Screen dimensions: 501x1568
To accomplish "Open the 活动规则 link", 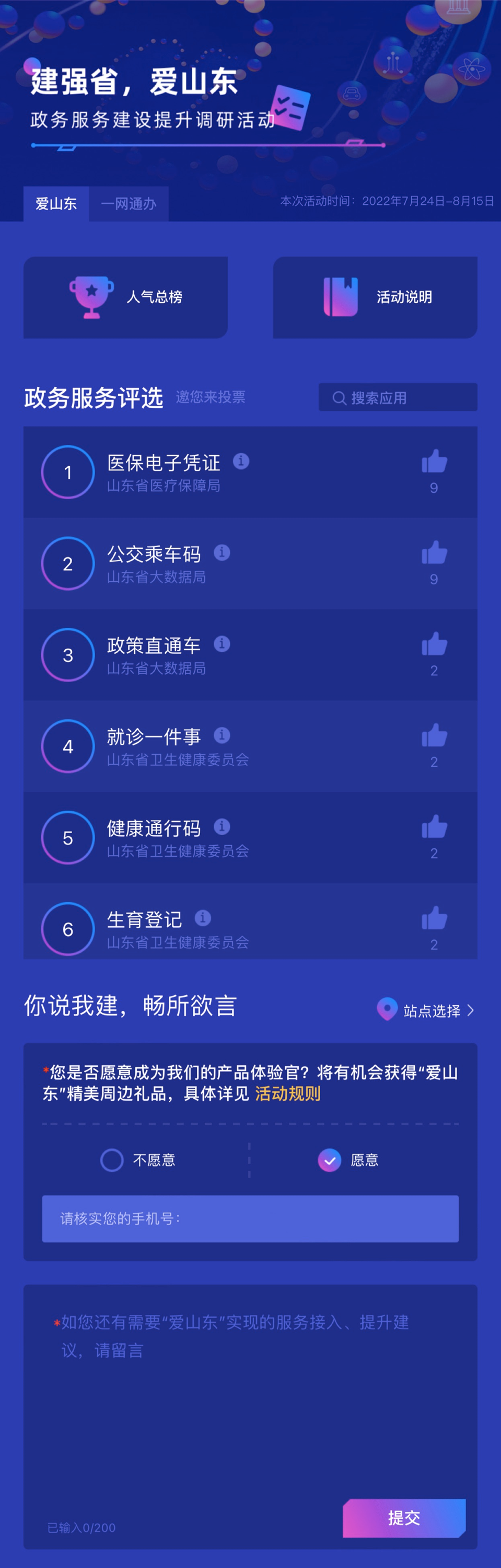I will coord(287,1094).
